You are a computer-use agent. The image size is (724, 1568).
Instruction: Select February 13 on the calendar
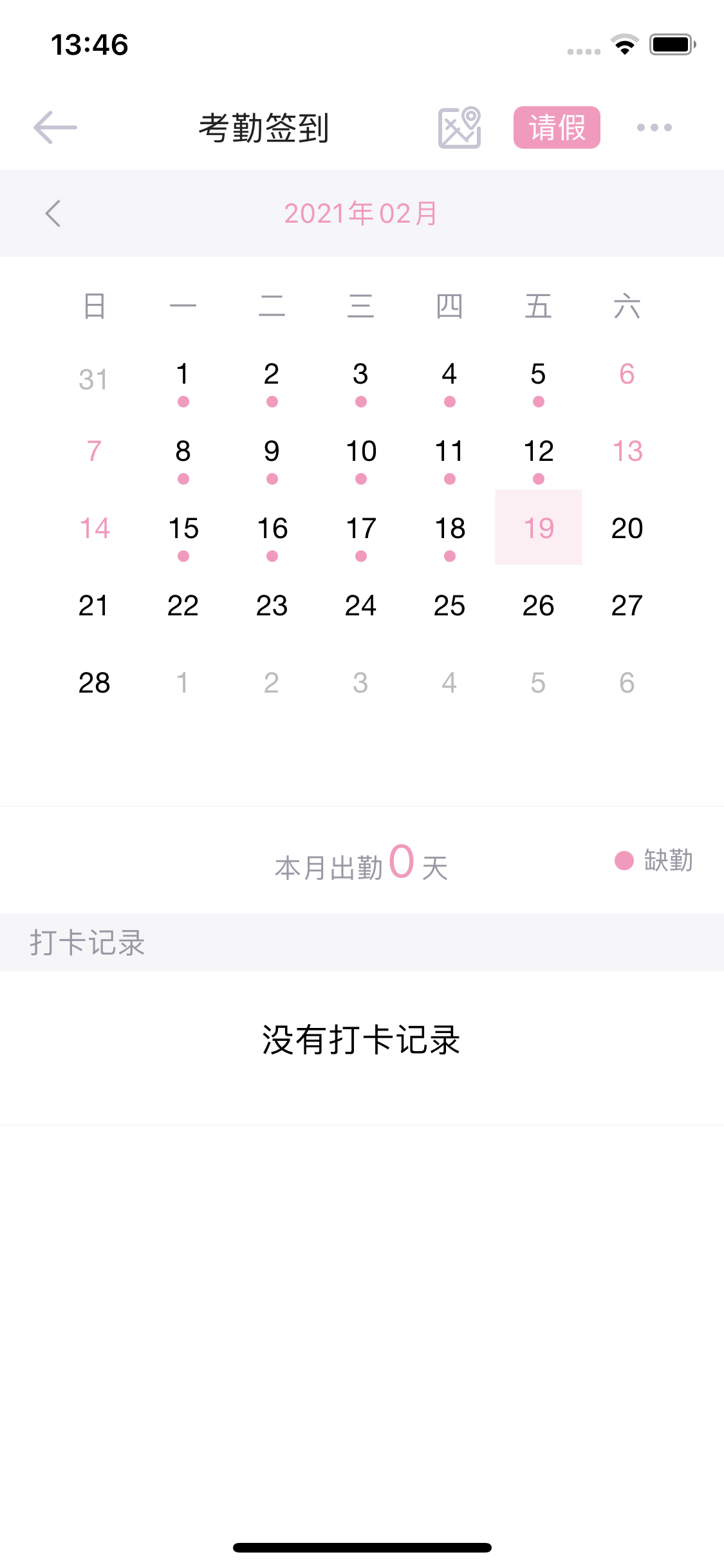(627, 452)
